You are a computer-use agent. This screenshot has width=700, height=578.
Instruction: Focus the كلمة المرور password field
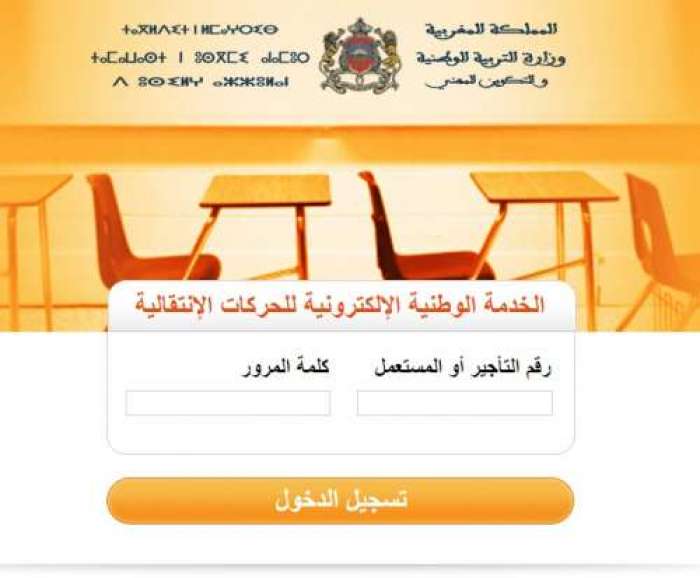[x=228, y=403]
